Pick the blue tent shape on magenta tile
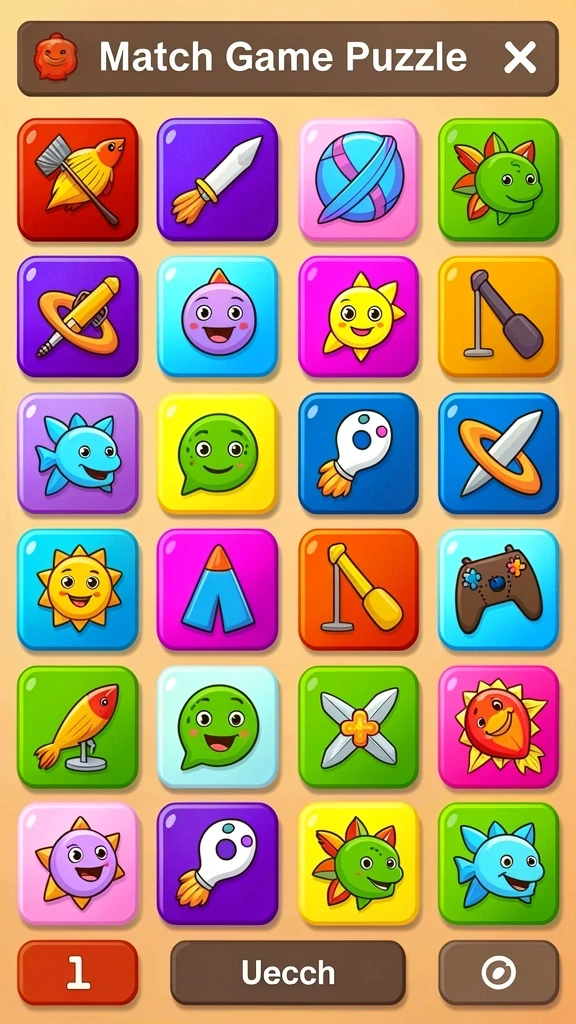Viewport: 576px width, 1024px height. [x=217, y=590]
